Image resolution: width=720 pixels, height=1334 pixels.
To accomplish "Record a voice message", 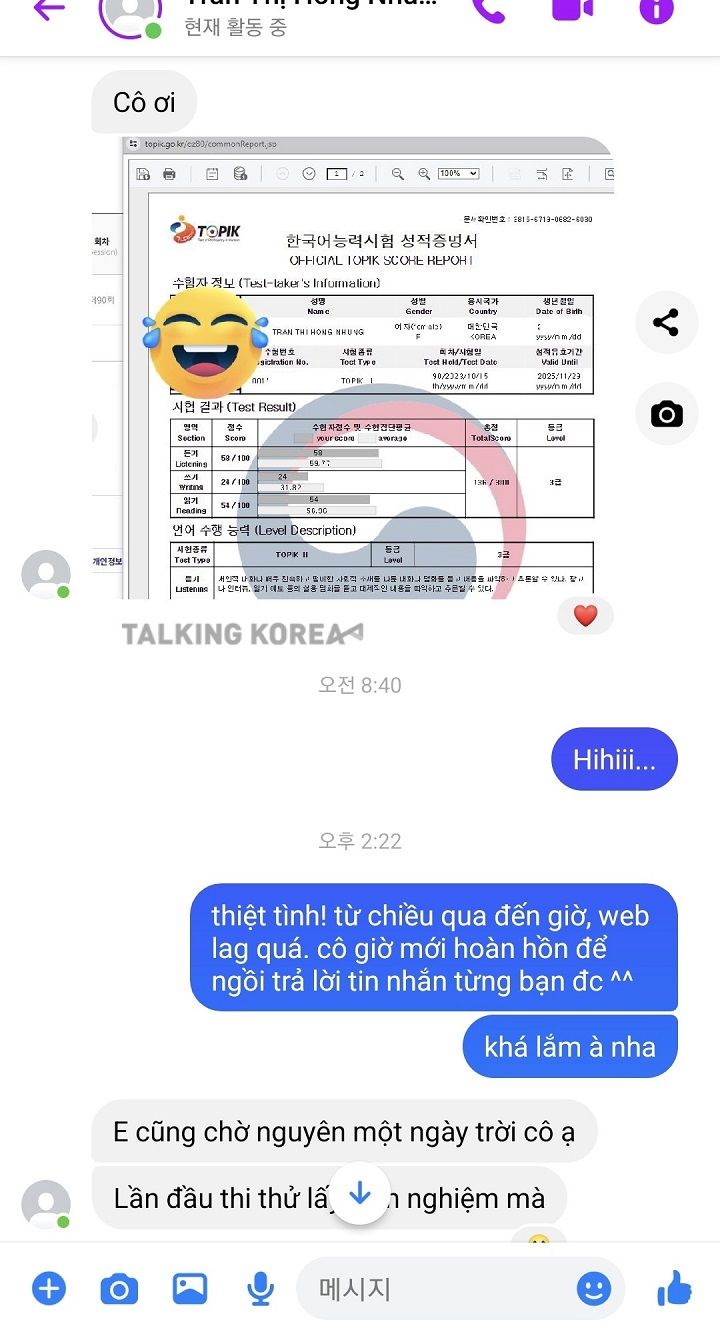I will tap(260, 1288).
